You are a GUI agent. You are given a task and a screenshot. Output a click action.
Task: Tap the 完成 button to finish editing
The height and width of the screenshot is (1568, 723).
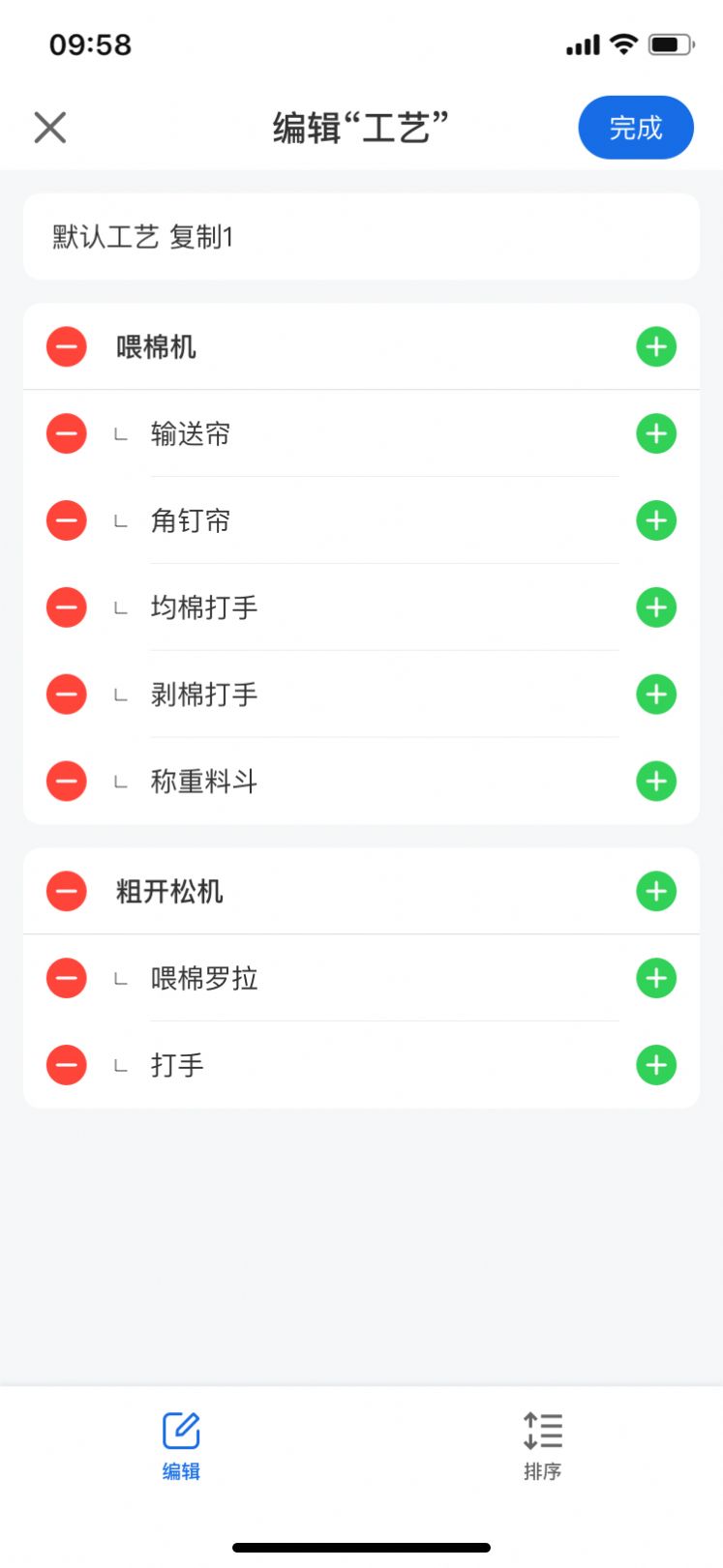636,127
